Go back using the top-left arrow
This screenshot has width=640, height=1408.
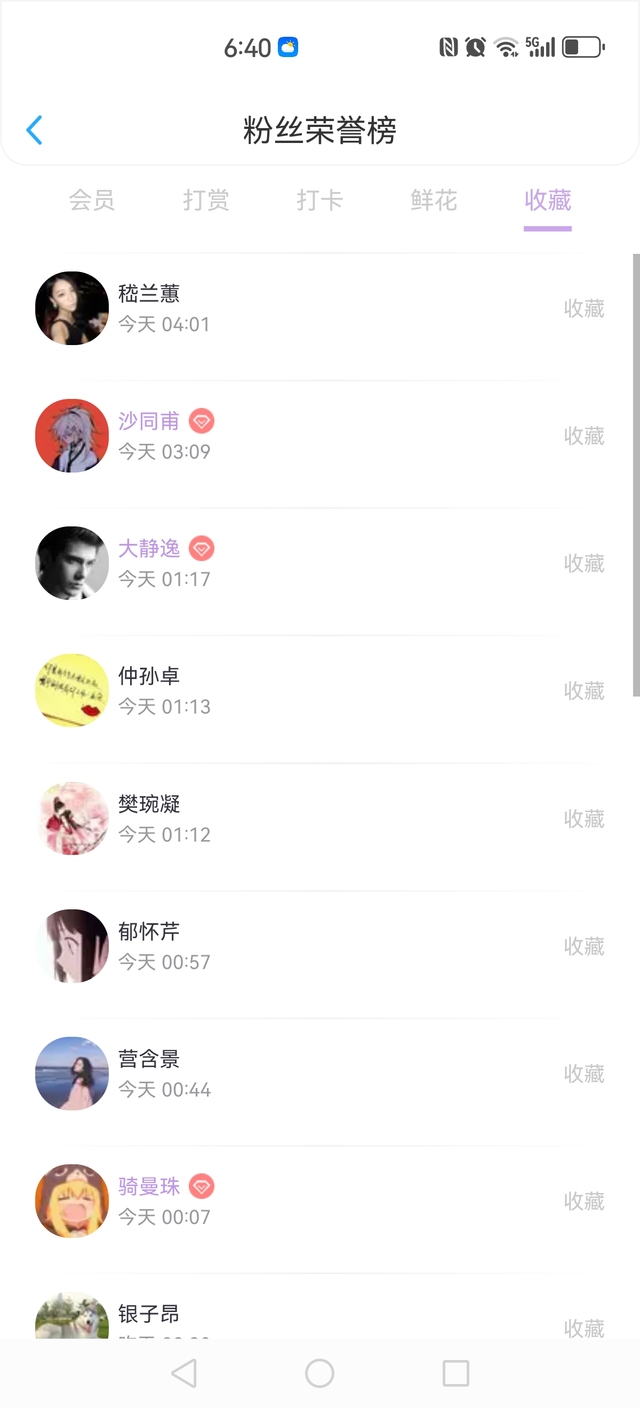click(34, 130)
